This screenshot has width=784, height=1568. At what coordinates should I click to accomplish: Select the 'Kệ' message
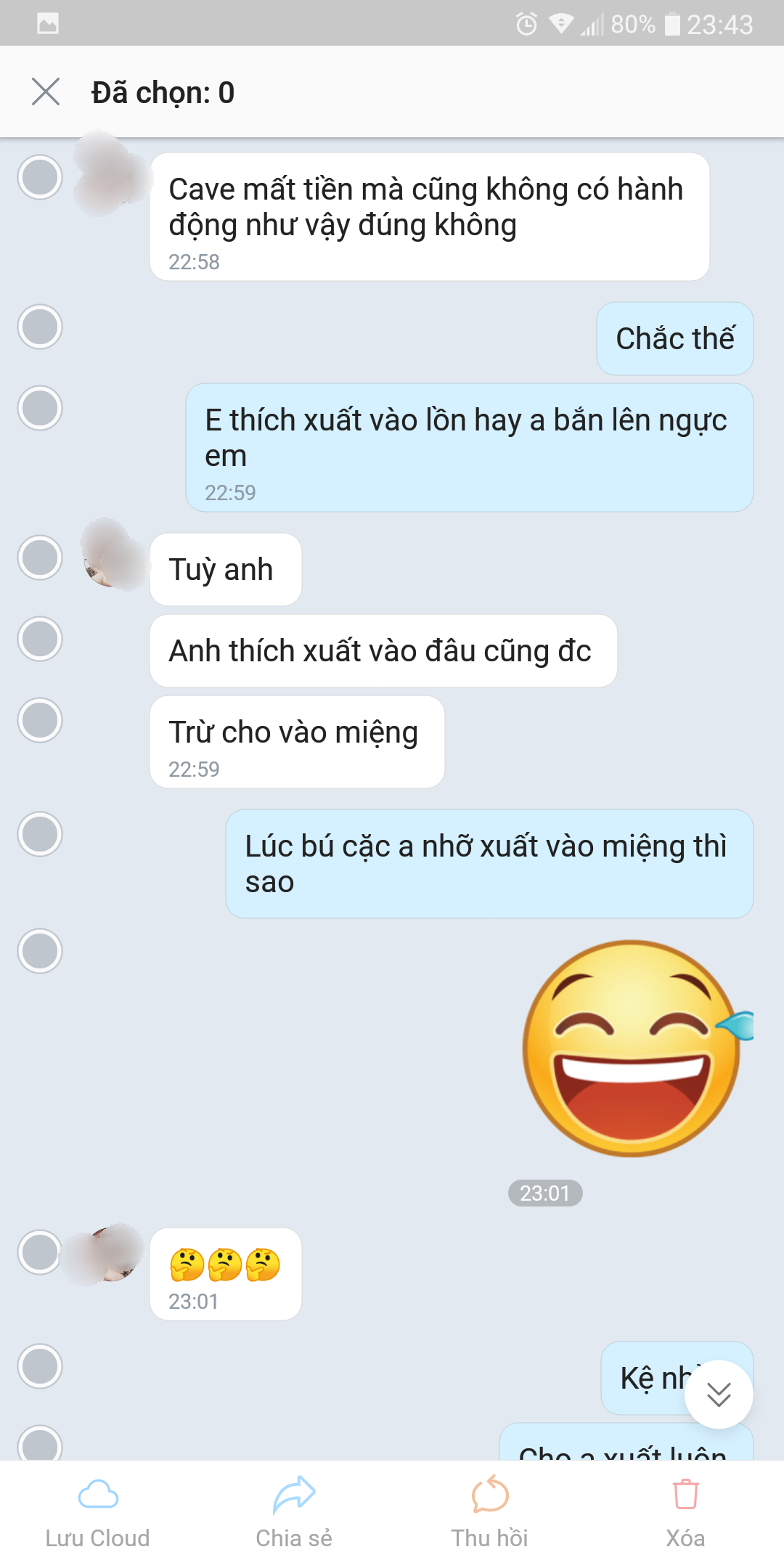[40, 1366]
